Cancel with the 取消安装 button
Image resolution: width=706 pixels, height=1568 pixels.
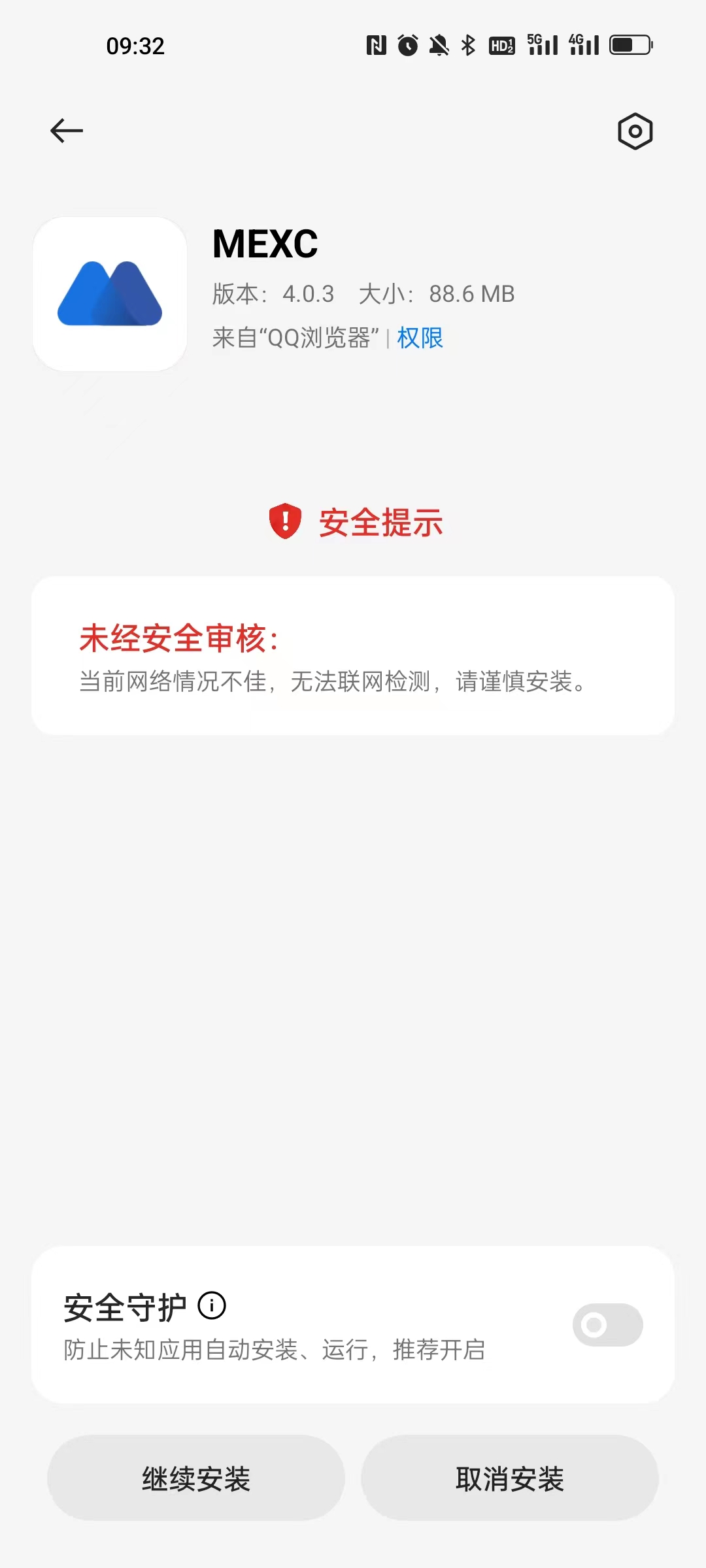click(510, 1478)
